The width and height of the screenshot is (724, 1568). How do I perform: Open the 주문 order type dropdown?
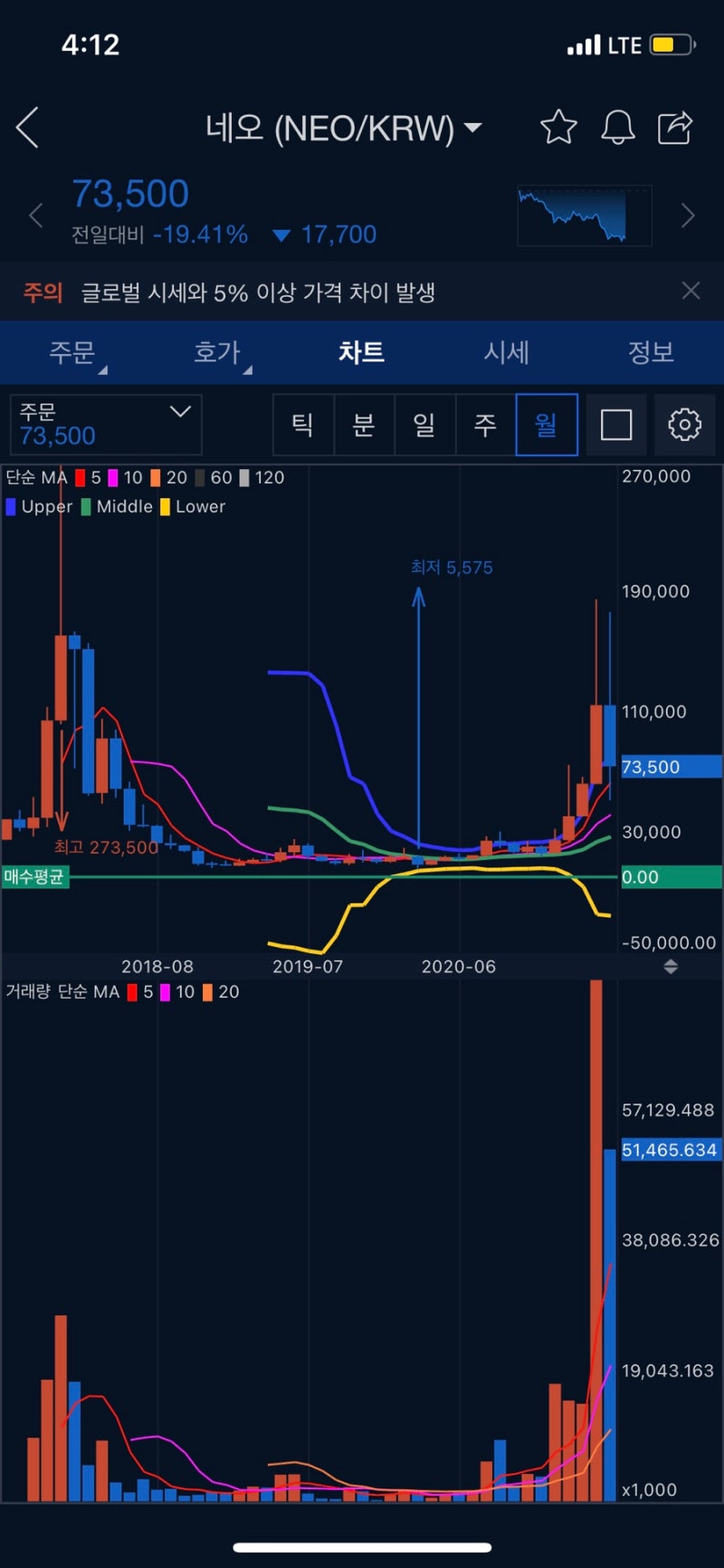pyautogui.click(x=104, y=424)
